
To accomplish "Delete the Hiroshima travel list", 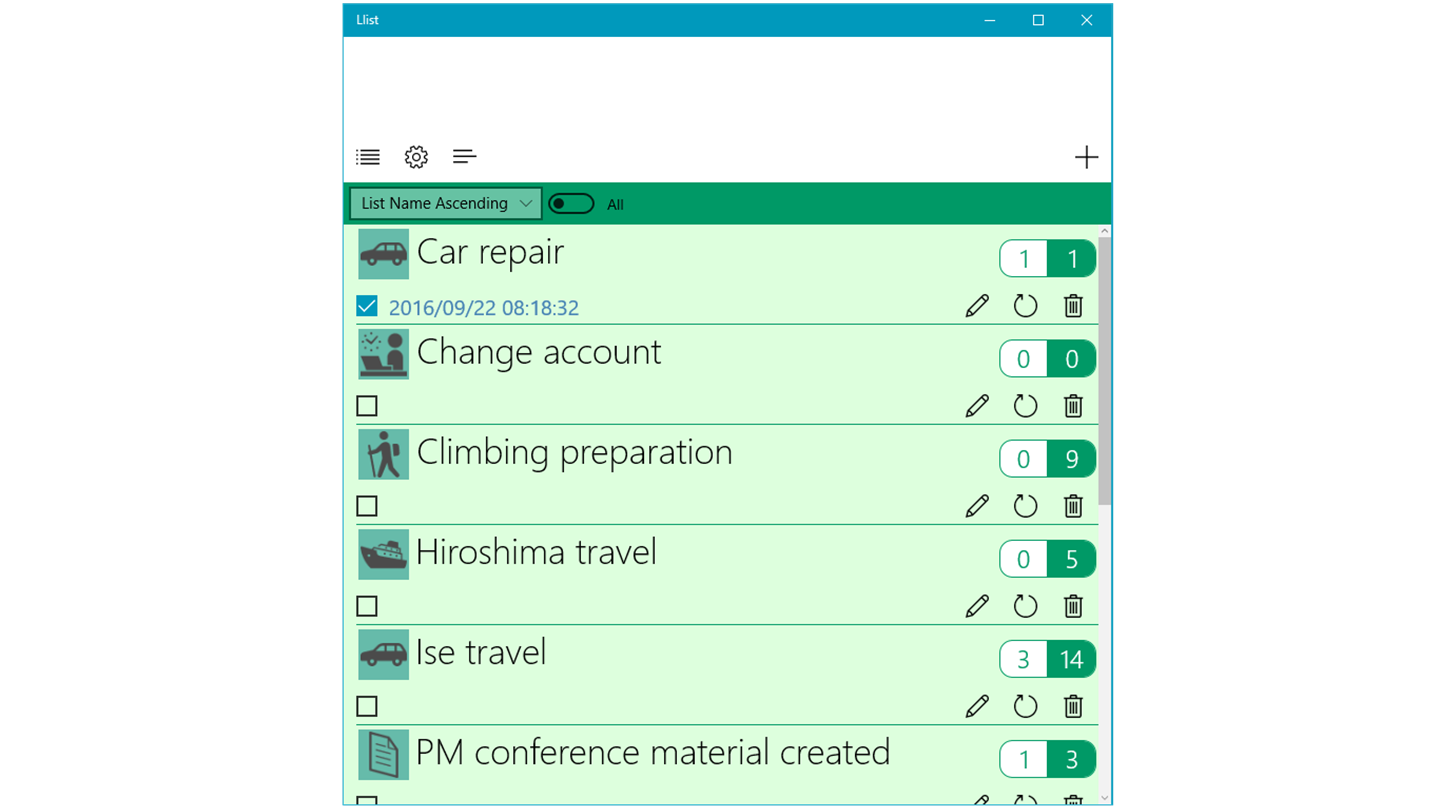I will tap(1073, 606).
